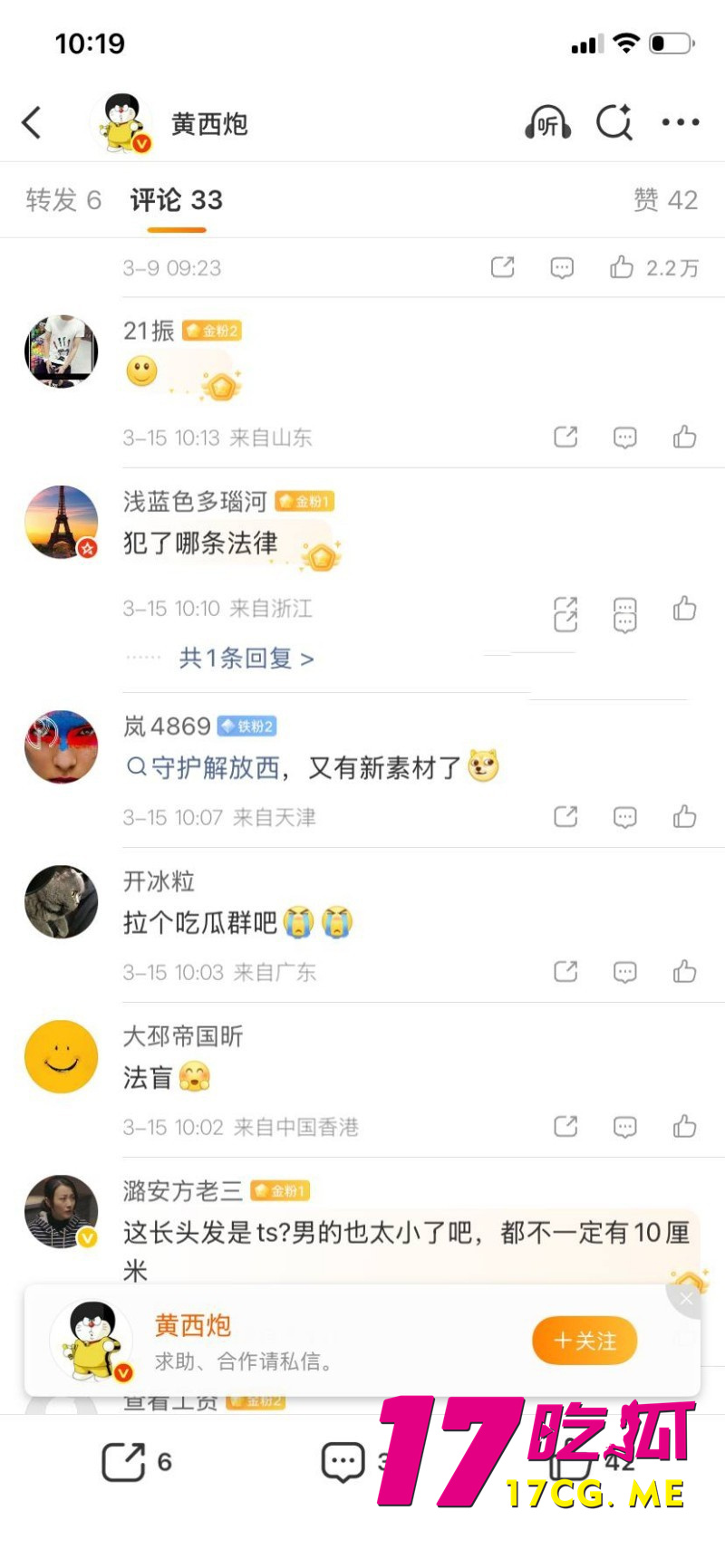
Task: Tap the 关注 follow button
Action: pos(584,1341)
